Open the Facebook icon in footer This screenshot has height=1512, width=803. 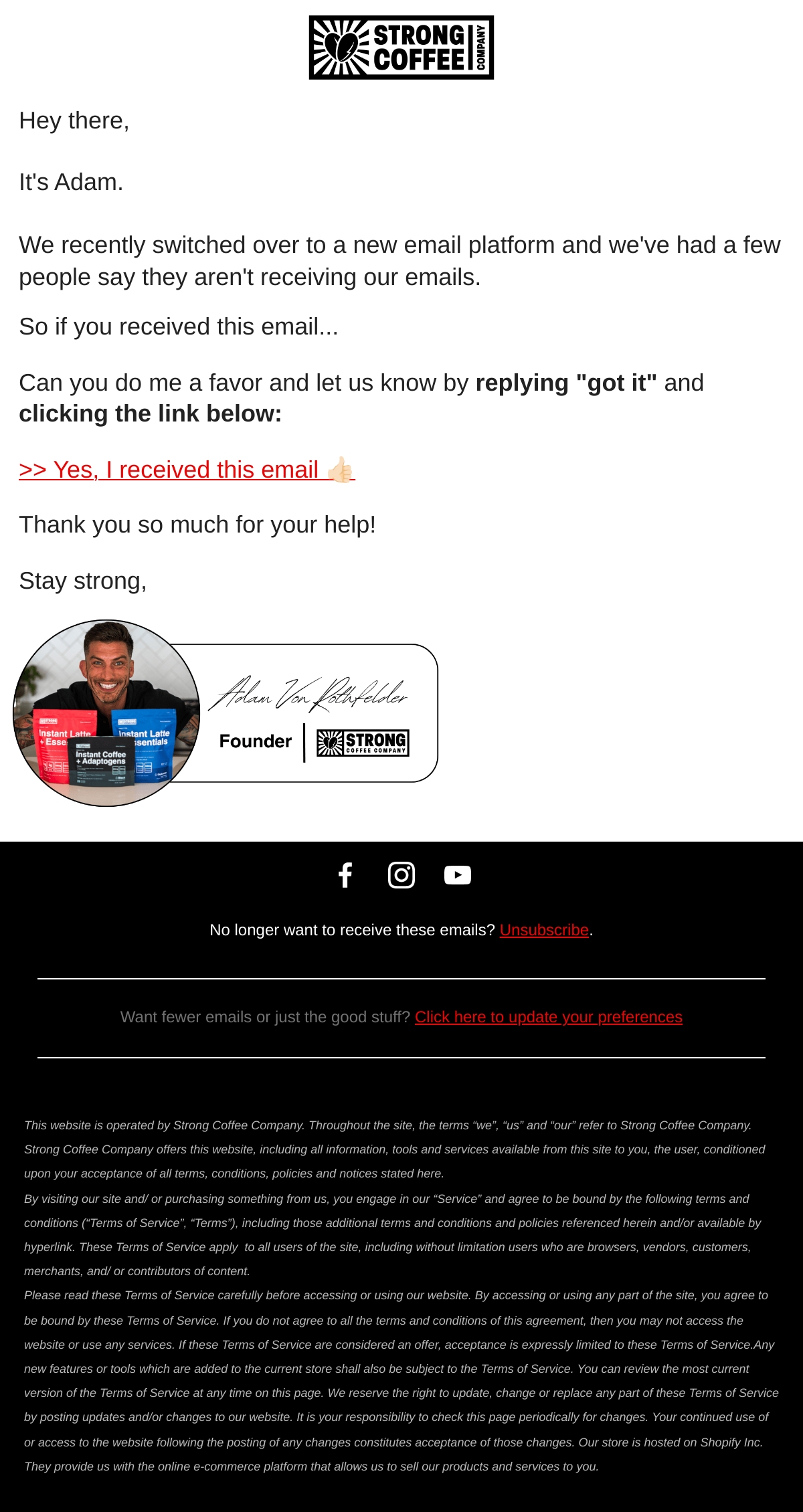[345, 875]
